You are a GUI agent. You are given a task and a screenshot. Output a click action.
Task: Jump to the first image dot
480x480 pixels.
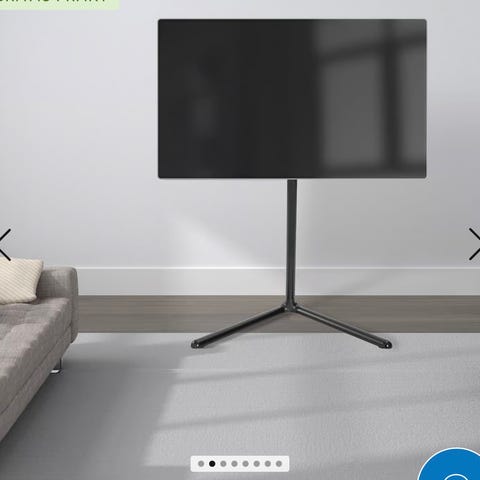pos(201,464)
